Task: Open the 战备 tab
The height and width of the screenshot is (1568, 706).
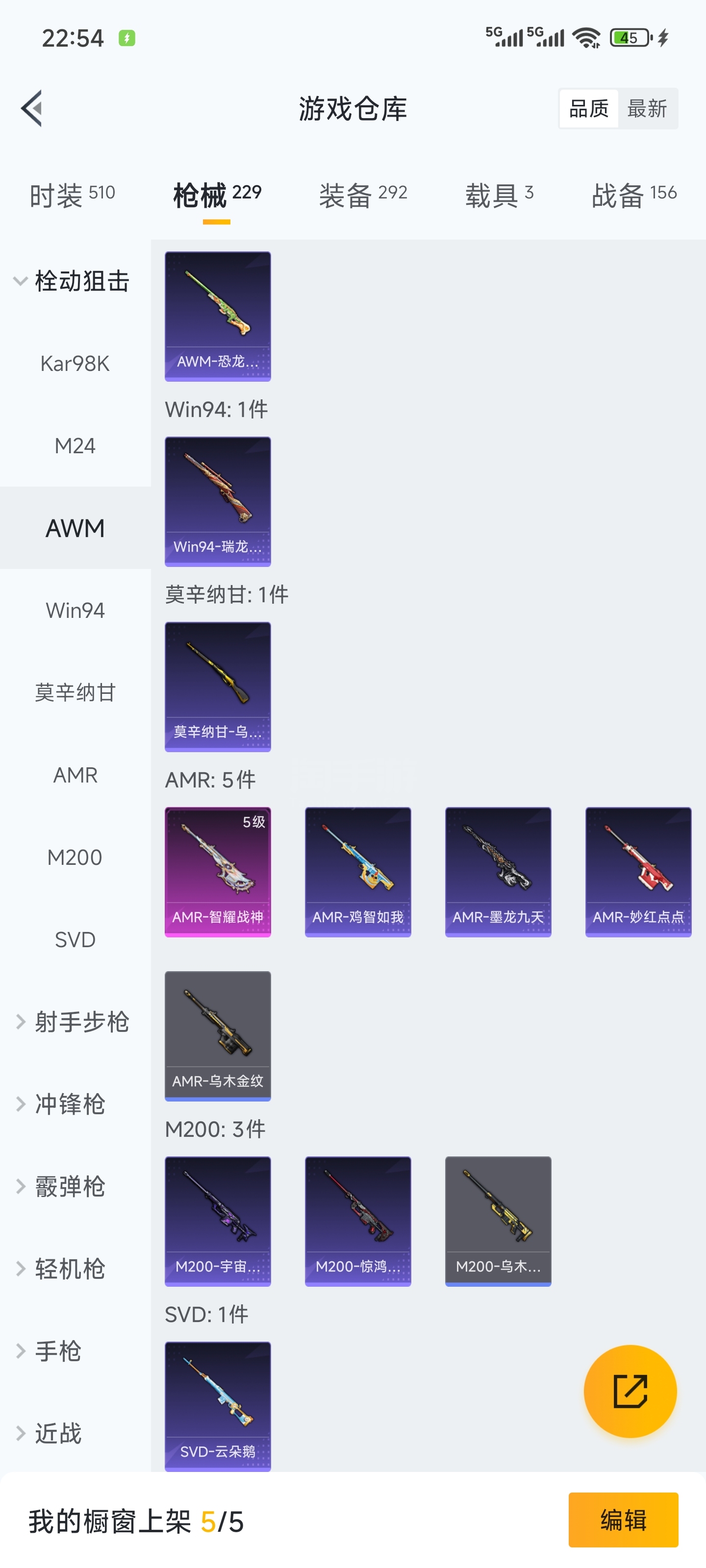Action: (x=634, y=195)
